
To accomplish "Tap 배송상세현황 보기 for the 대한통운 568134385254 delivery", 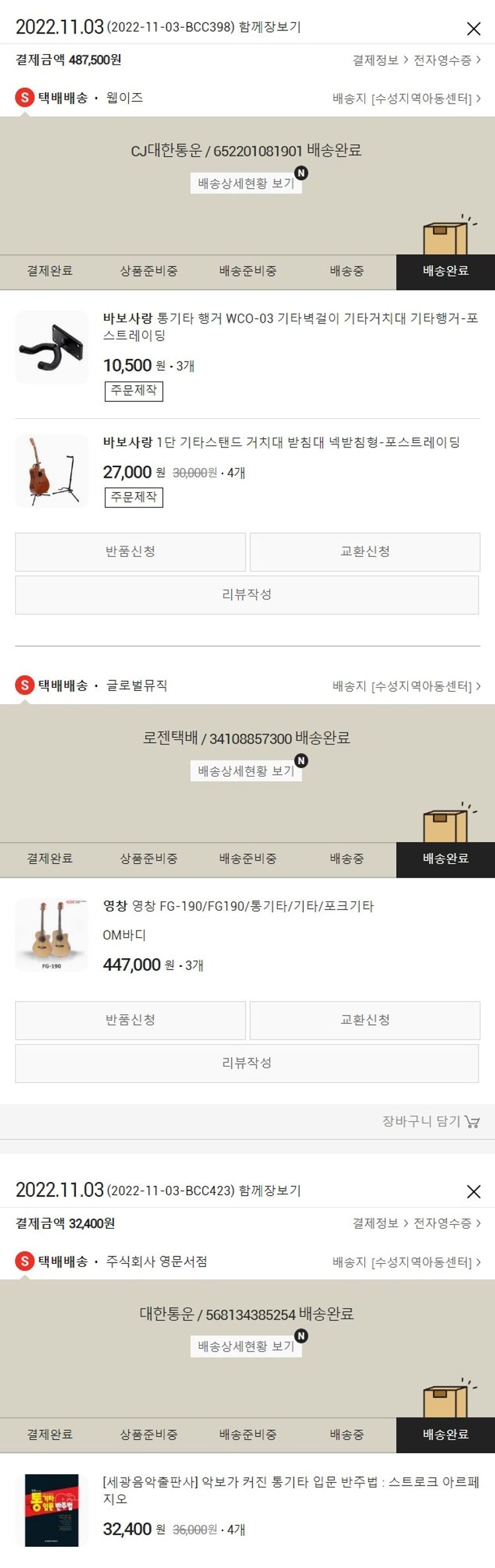I will click(x=246, y=1346).
